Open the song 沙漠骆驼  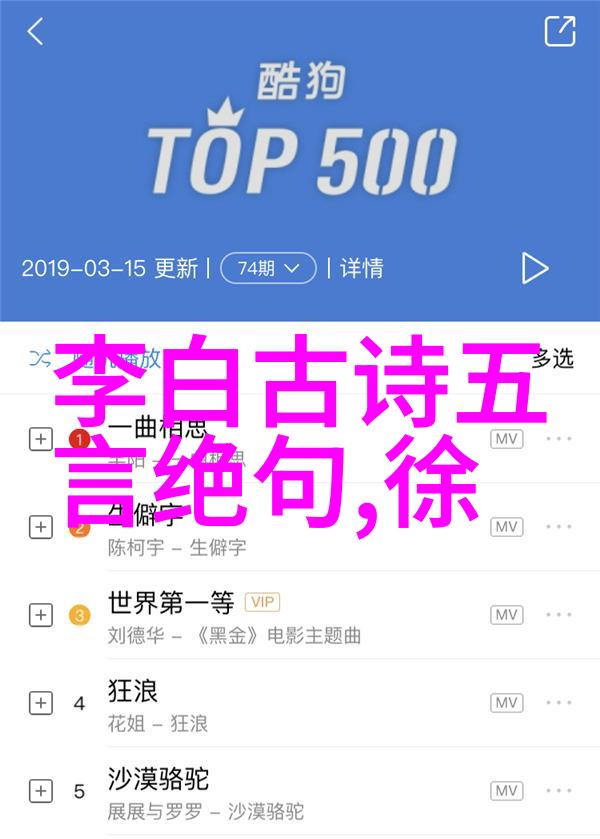(160, 780)
